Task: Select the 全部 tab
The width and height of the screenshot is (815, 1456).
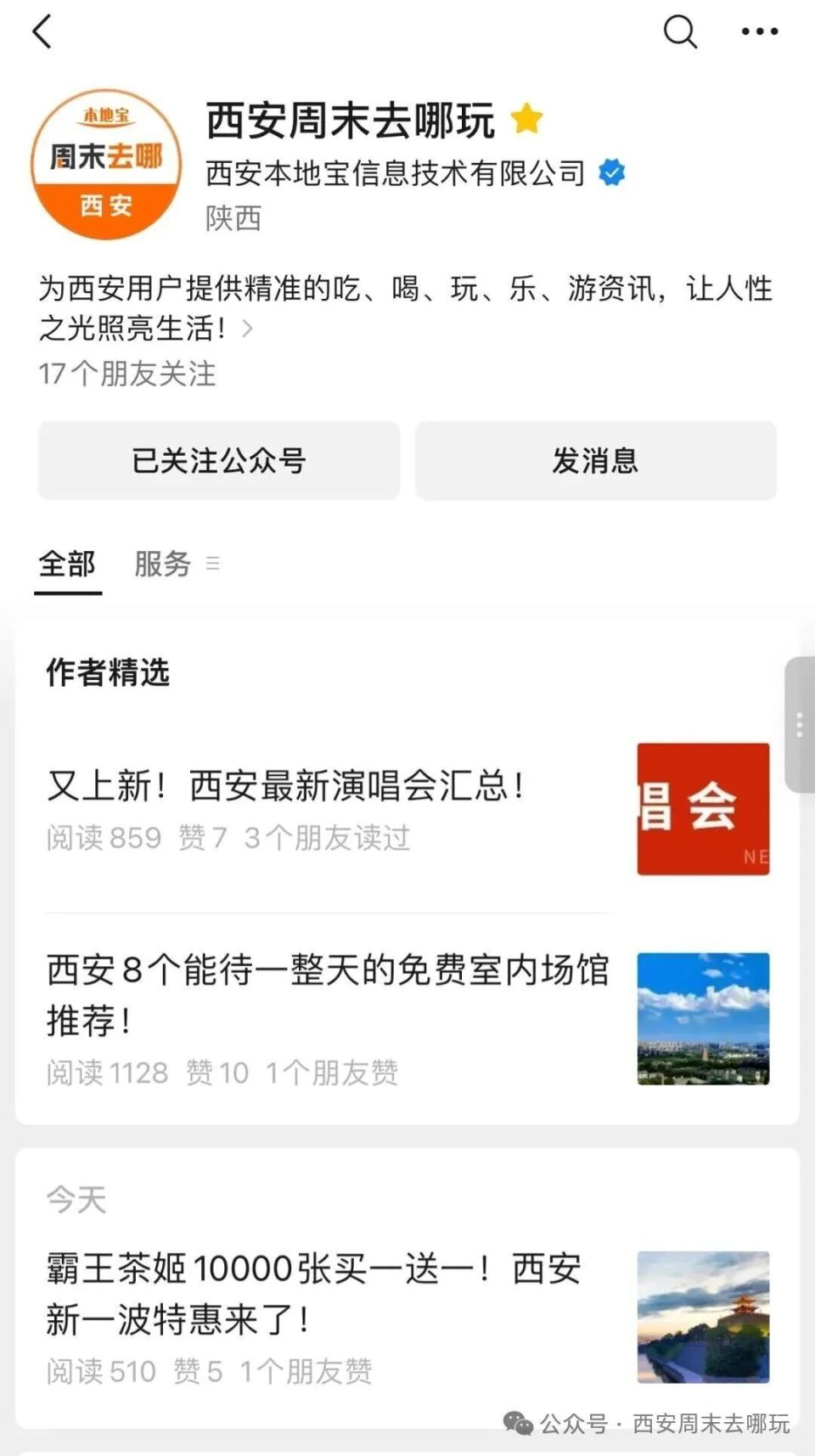Action: [68, 563]
